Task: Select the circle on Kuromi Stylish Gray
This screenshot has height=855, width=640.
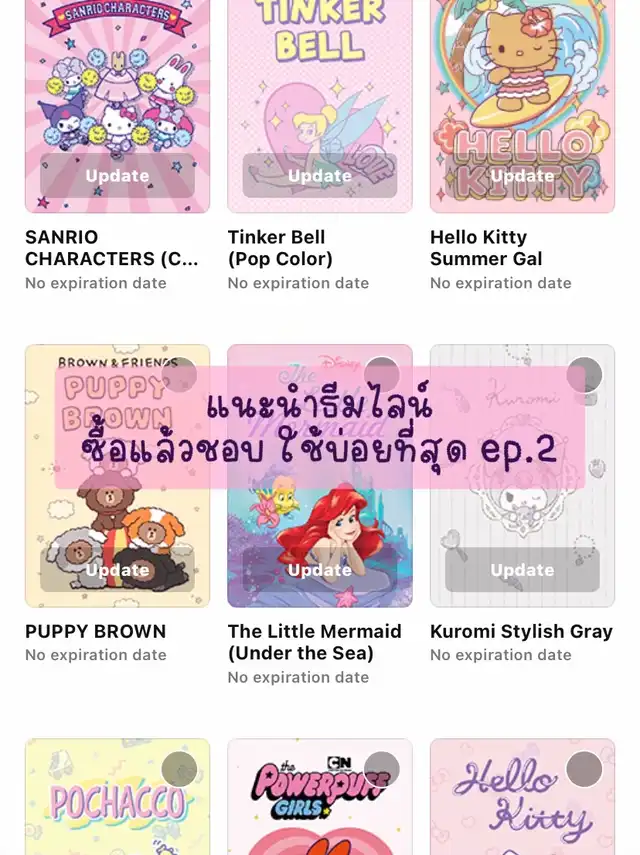Action: tap(584, 375)
